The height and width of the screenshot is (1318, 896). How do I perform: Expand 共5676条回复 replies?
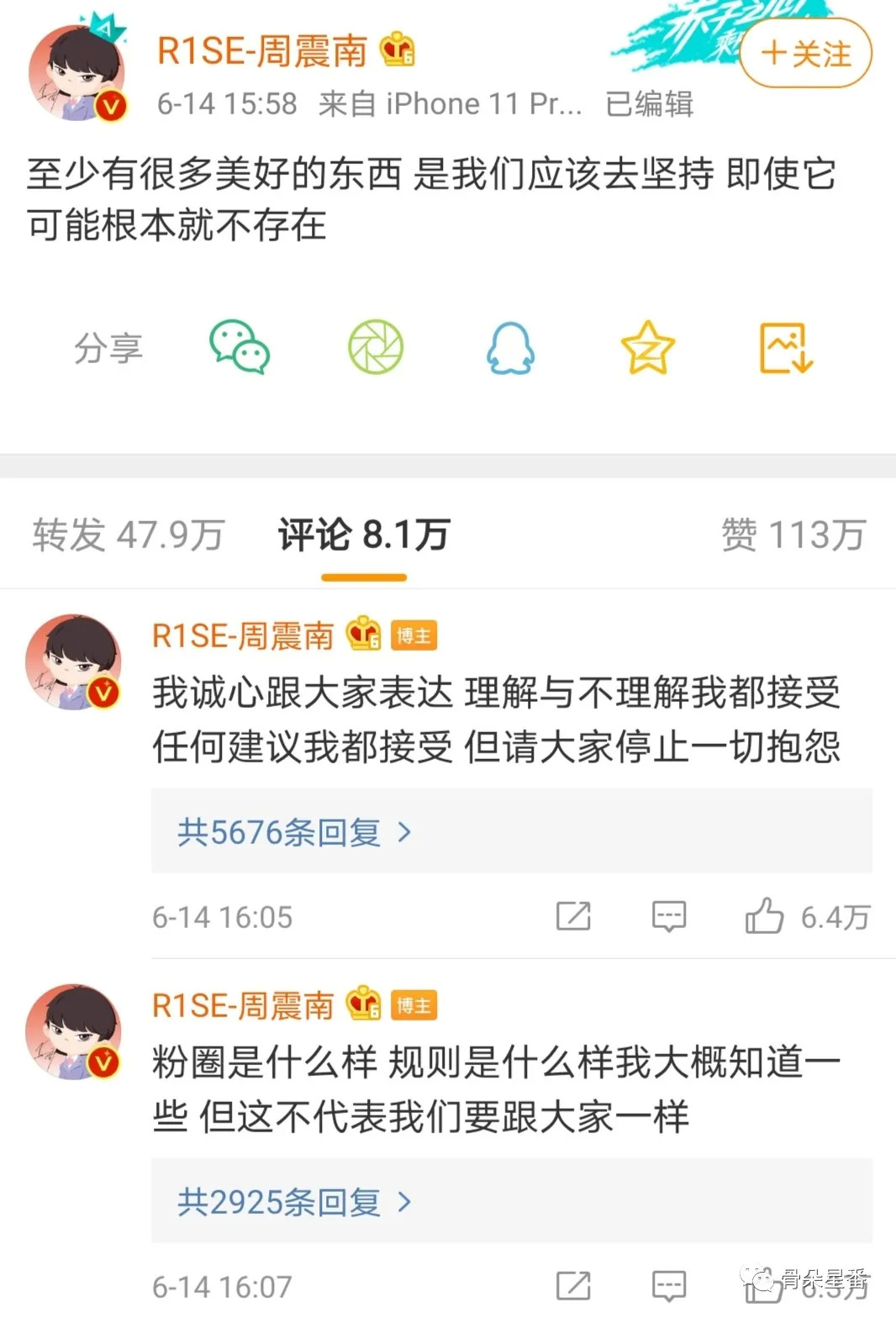(294, 832)
